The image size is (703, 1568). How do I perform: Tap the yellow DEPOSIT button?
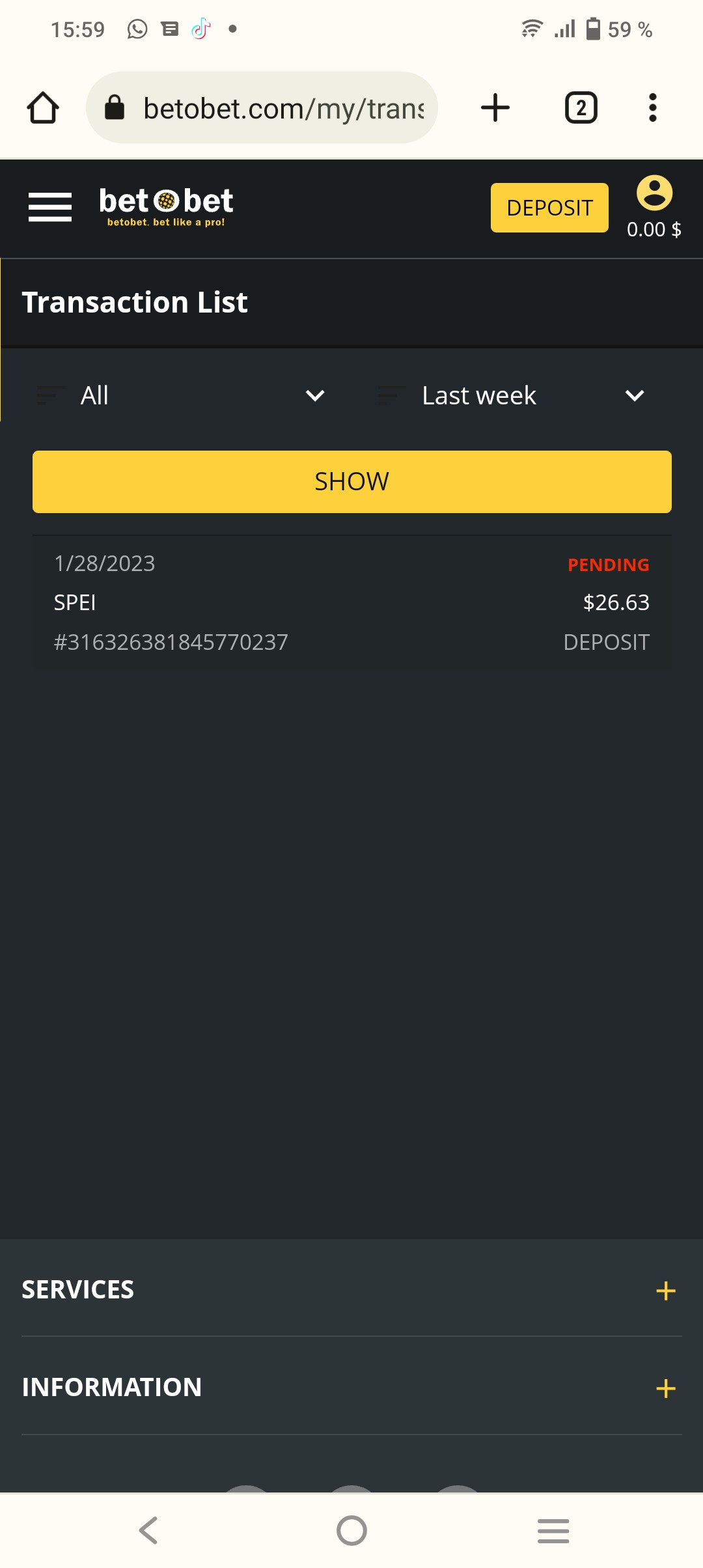549,208
